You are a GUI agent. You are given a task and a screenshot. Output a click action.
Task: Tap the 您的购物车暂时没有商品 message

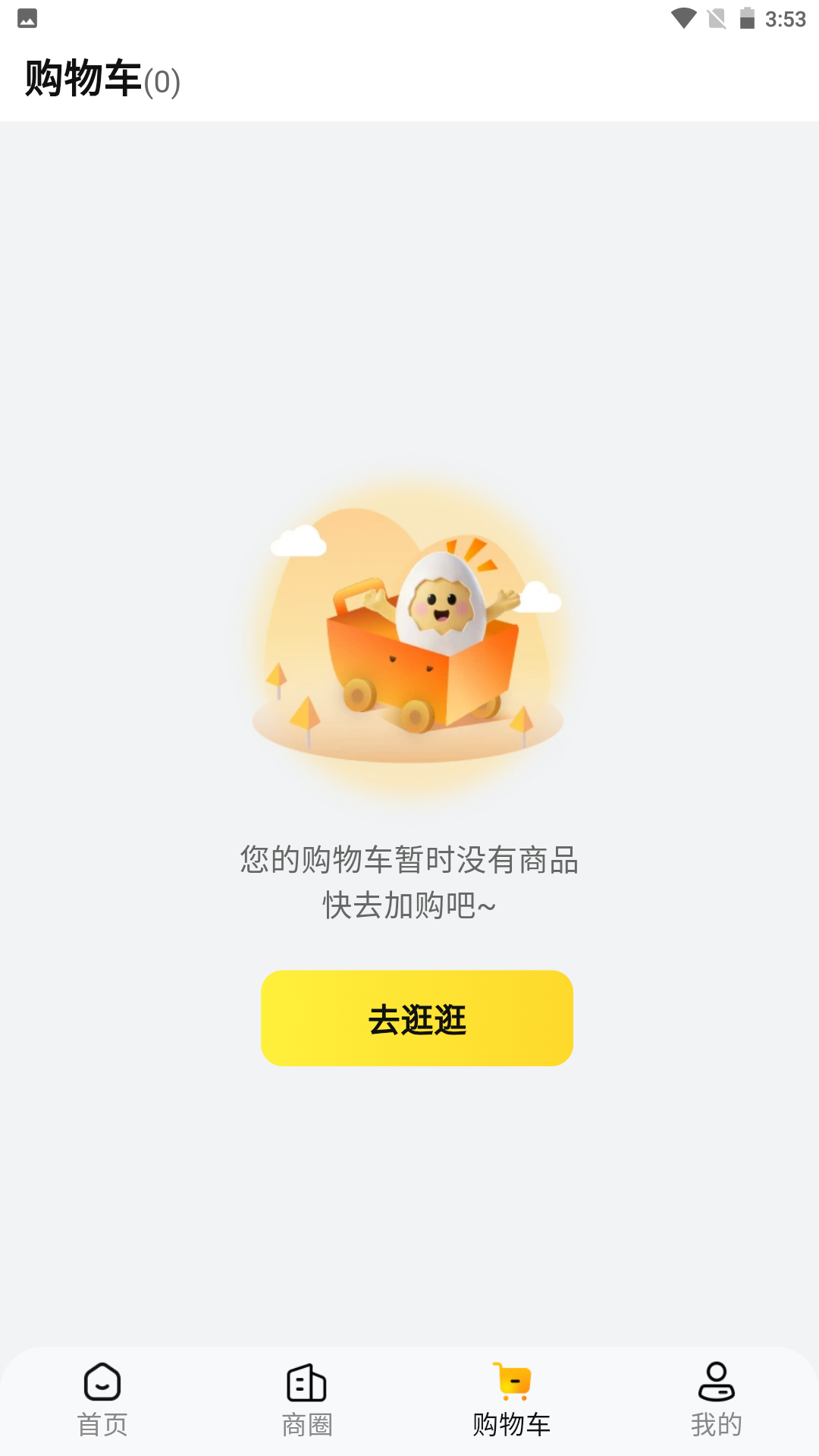(x=409, y=862)
